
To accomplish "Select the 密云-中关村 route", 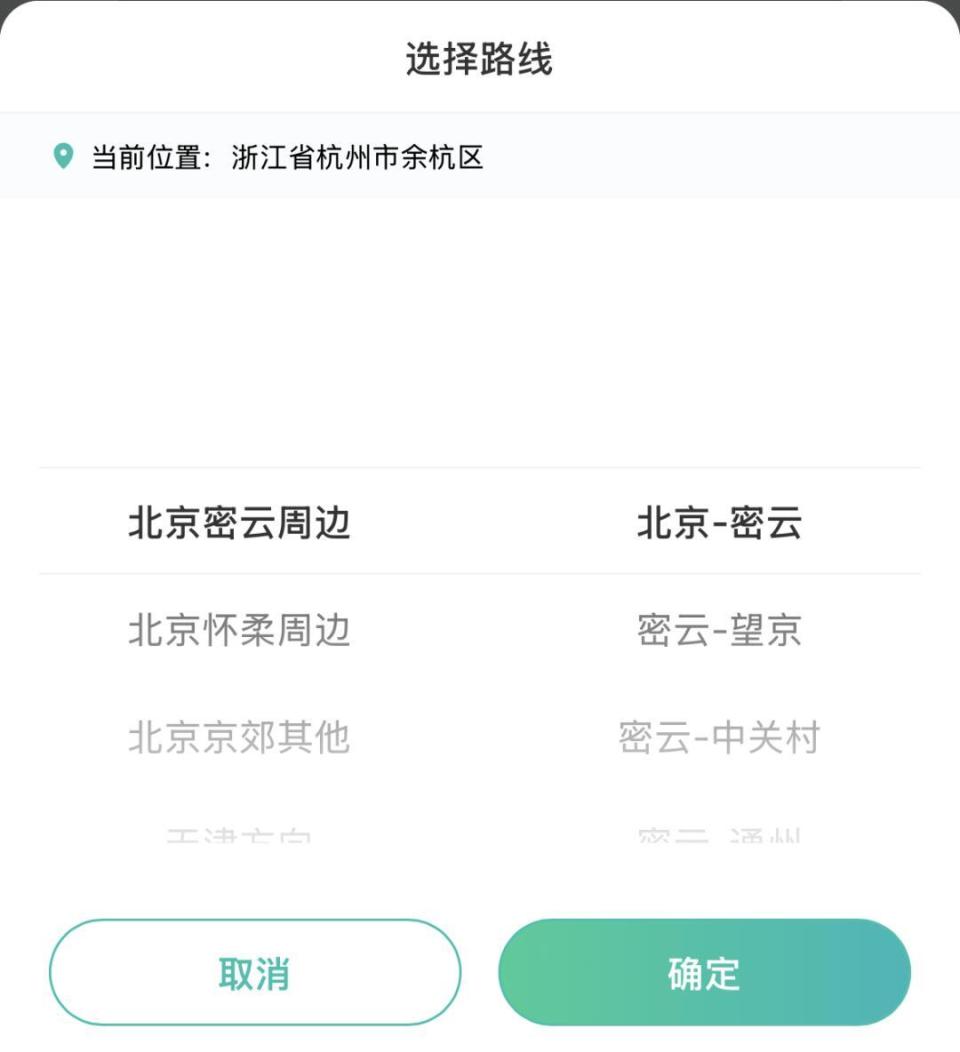I will coord(720,738).
